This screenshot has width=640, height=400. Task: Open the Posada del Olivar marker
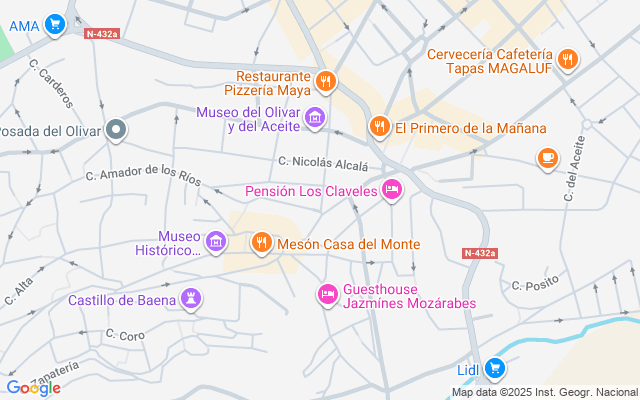pos(116,130)
